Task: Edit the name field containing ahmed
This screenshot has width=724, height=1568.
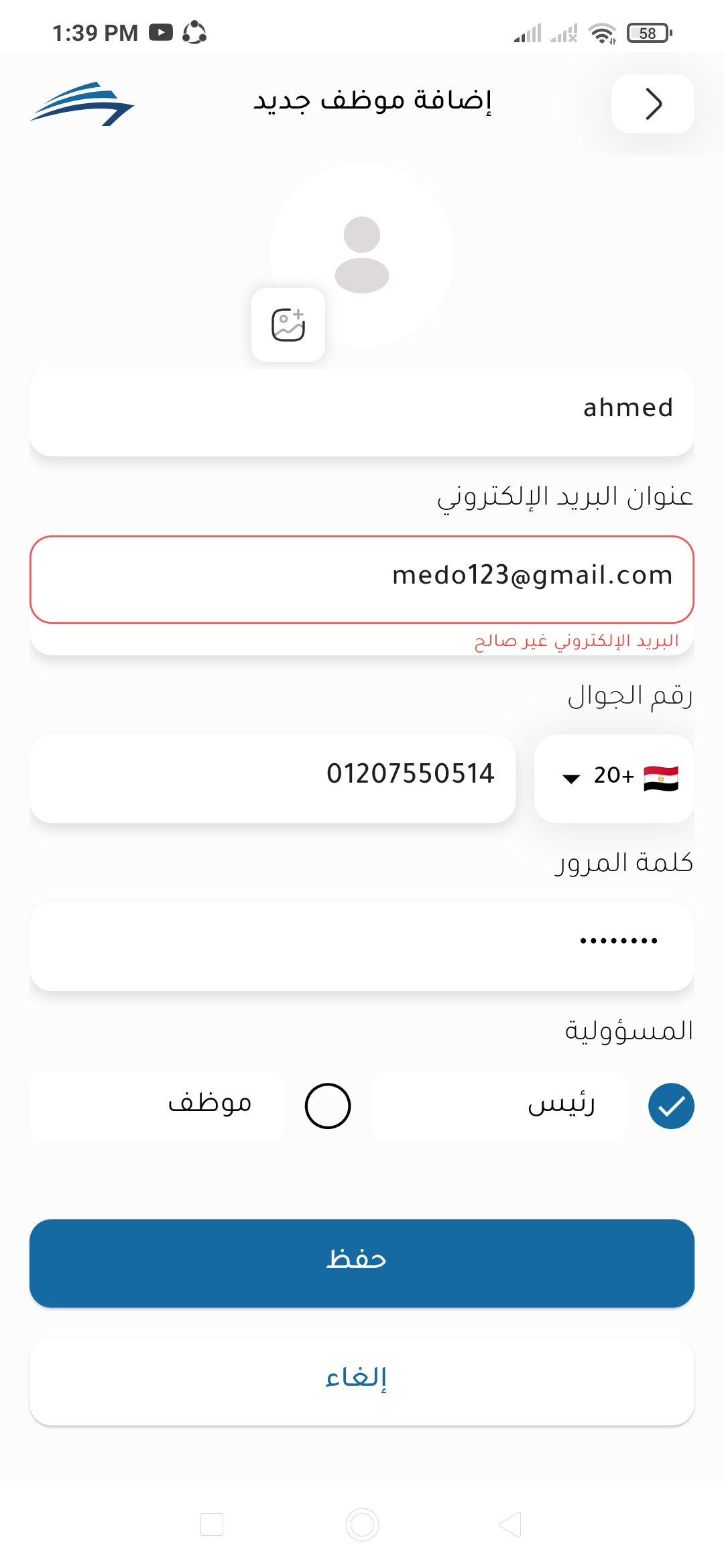Action: coord(362,408)
